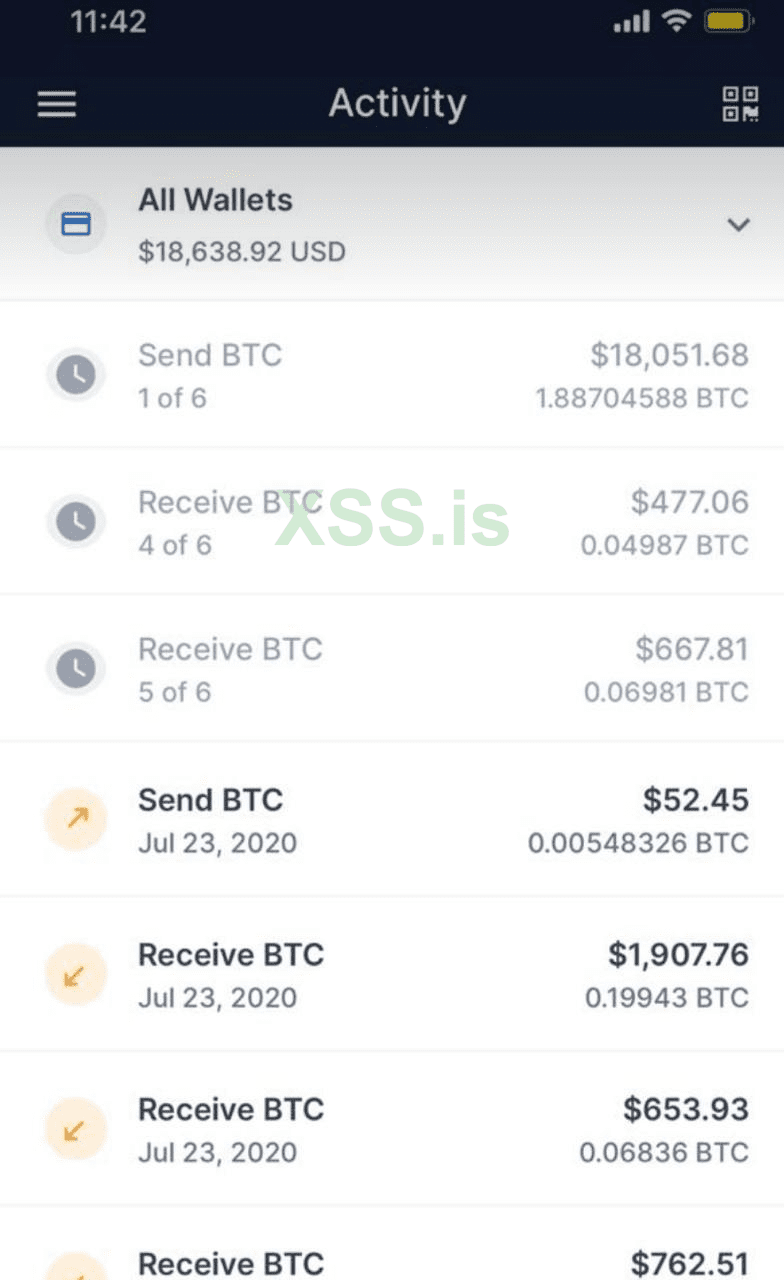Click the receive arrow icon next to $653.93
Viewport: 784px width, 1280px height.
pos(76,1127)
